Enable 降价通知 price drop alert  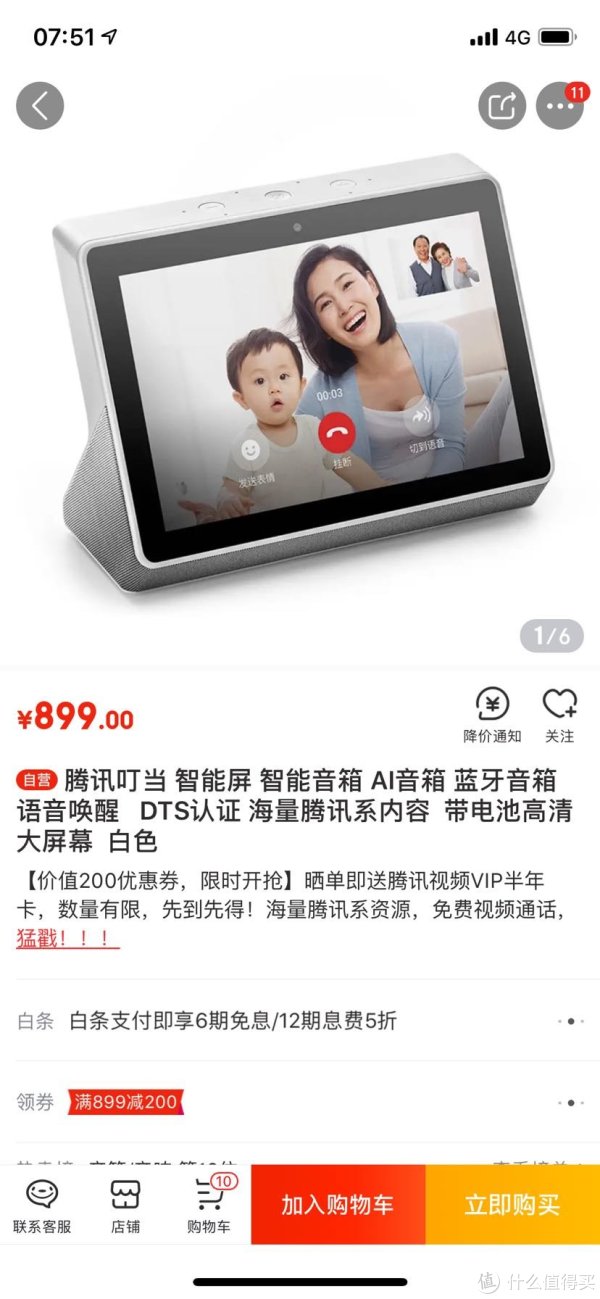[x=491, y=715]
